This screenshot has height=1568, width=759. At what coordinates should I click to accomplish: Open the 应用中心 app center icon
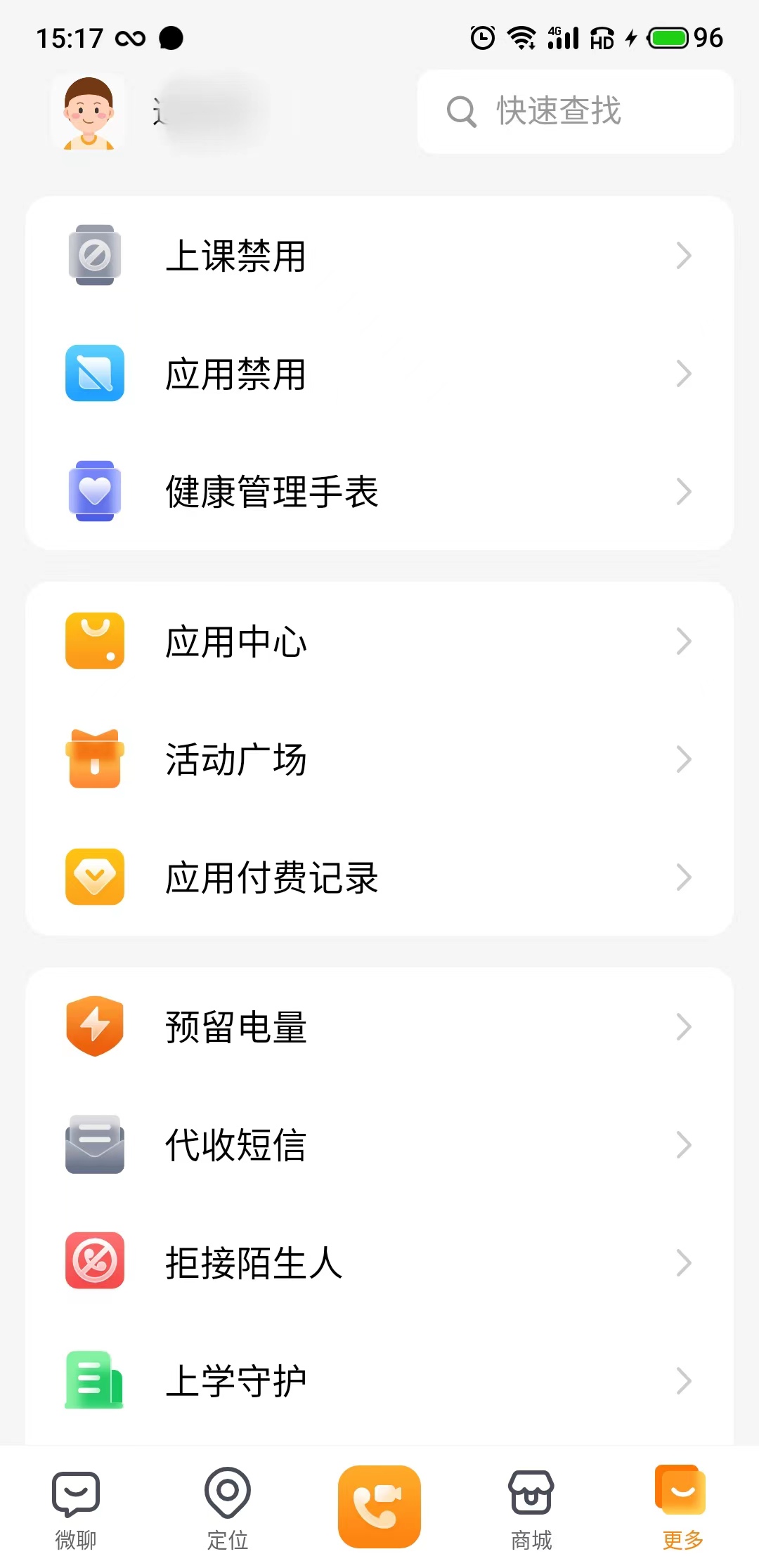tap(95, 640)
